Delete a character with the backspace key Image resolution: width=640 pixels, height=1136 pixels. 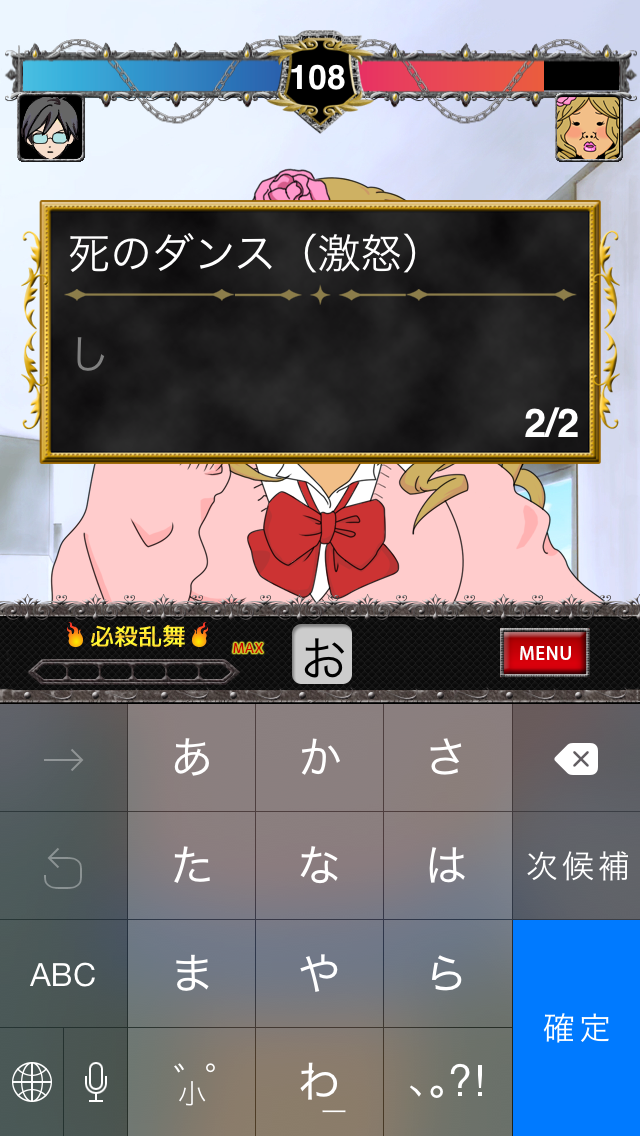(x=576, y=758)
